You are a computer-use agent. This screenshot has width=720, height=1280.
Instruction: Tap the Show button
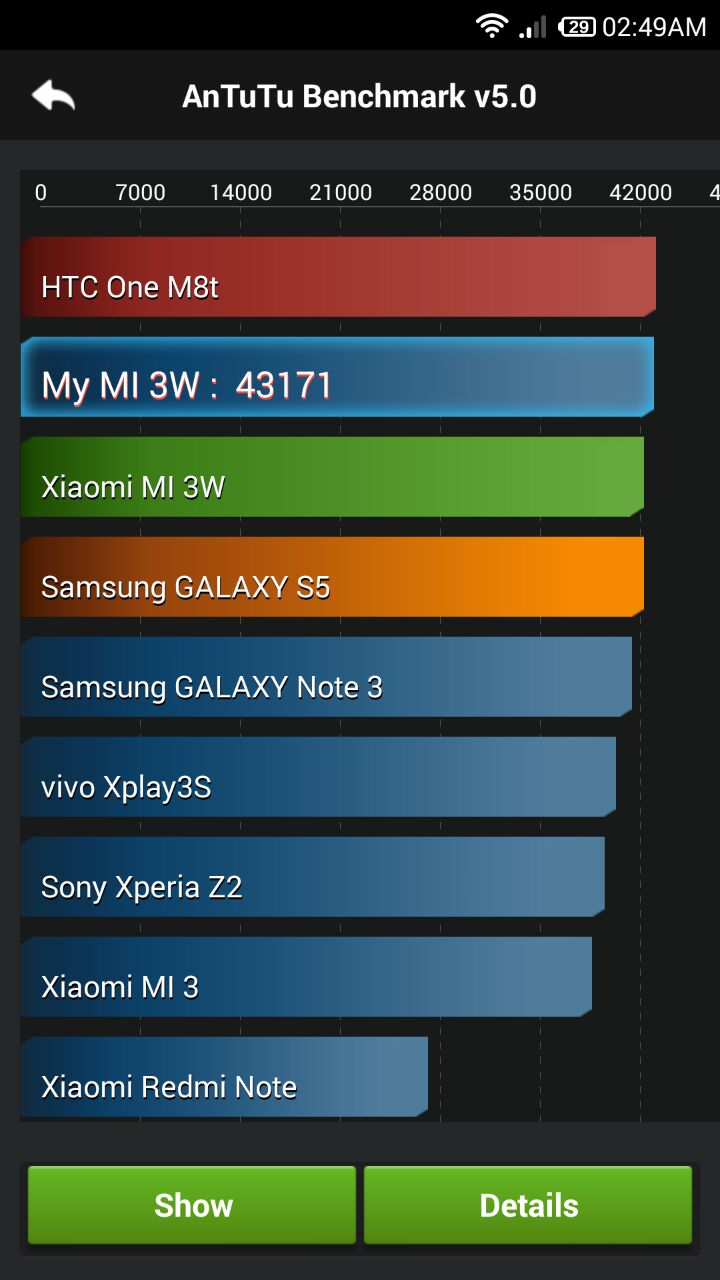(192, 1205)
